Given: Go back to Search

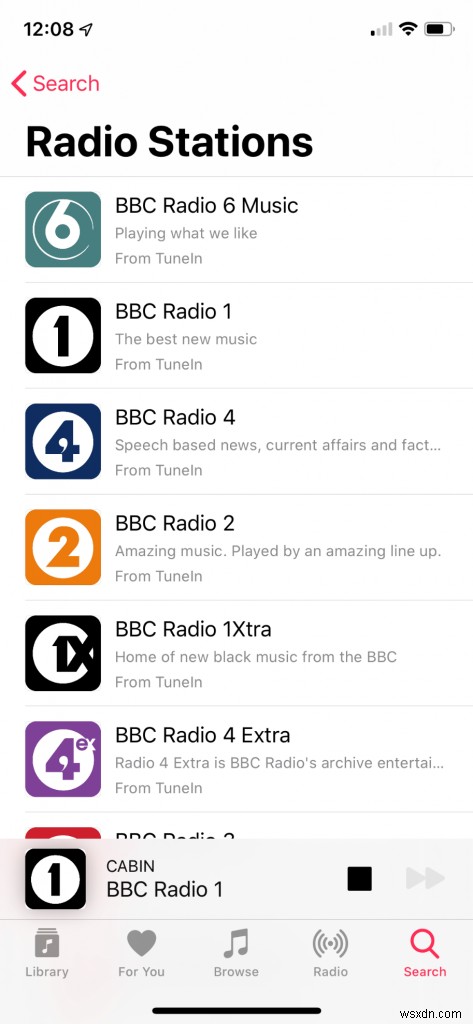Looking at the screenshot, I should [56, 84].
